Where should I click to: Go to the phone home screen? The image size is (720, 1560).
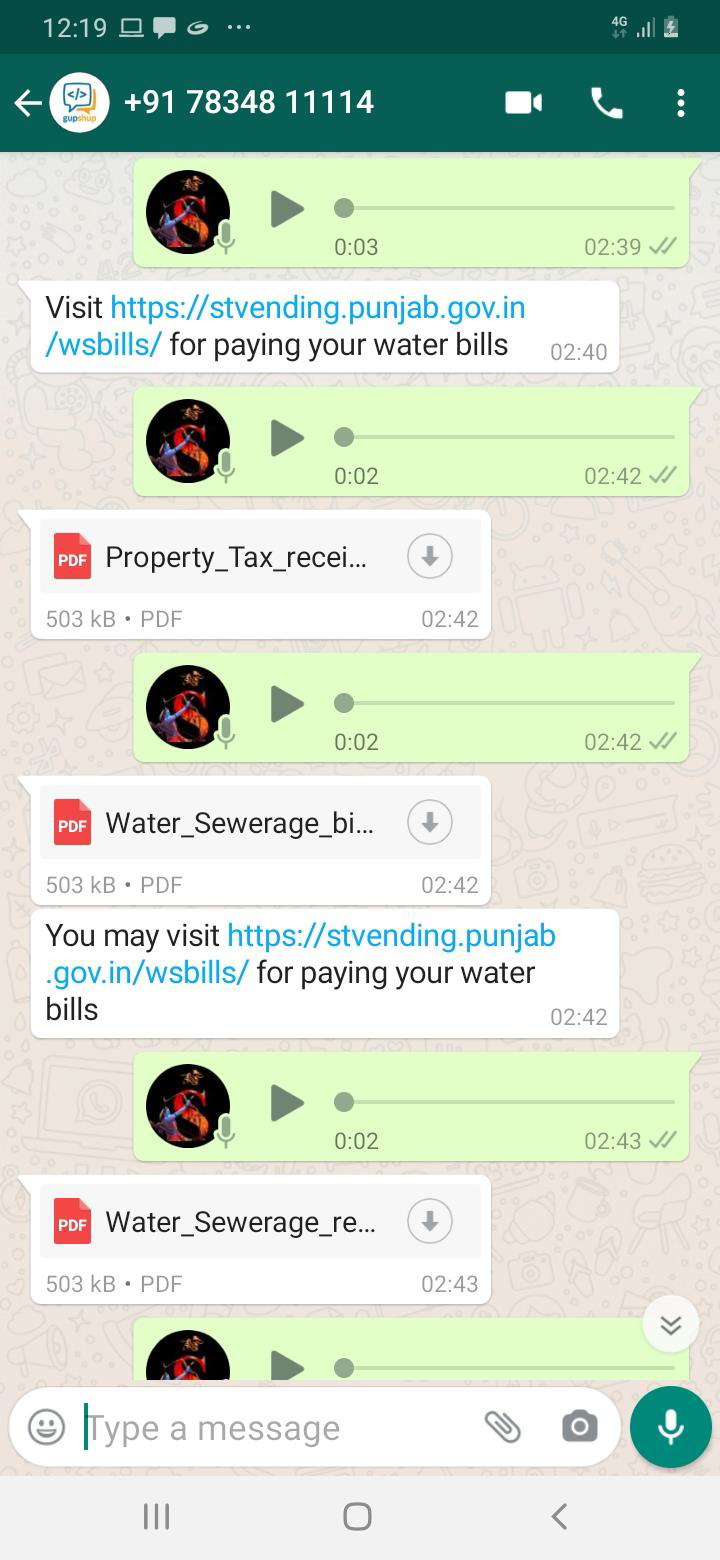358,1516
